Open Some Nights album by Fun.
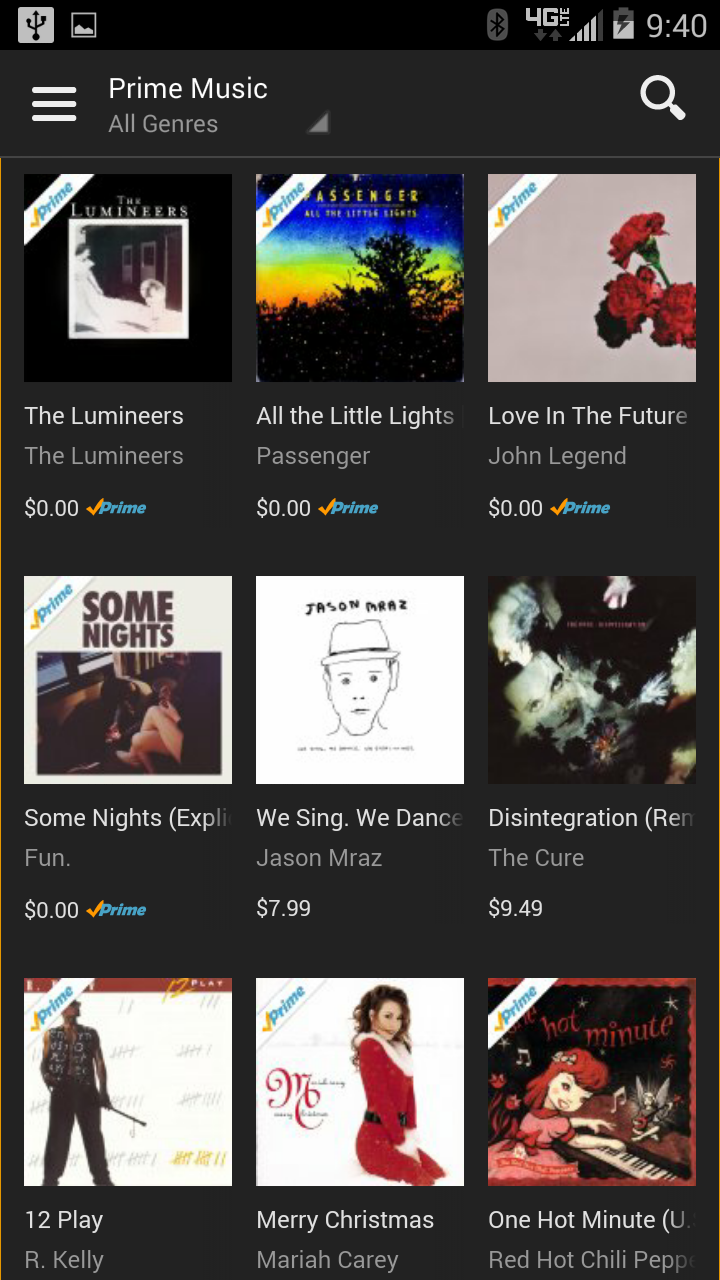720x1280 pixels. [x=128, y=680]
